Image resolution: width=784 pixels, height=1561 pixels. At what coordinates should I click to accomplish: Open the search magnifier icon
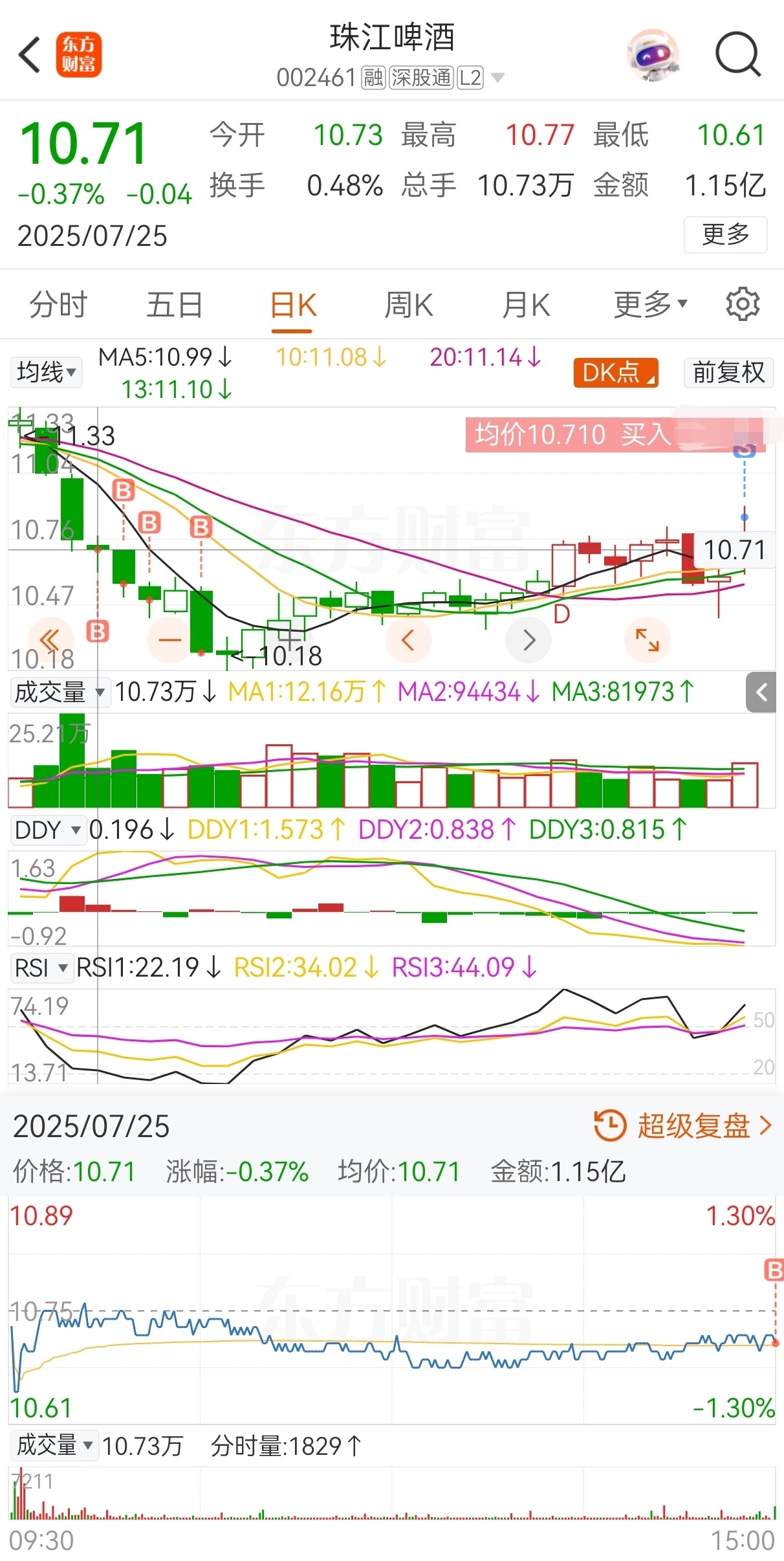coord(737,55)
